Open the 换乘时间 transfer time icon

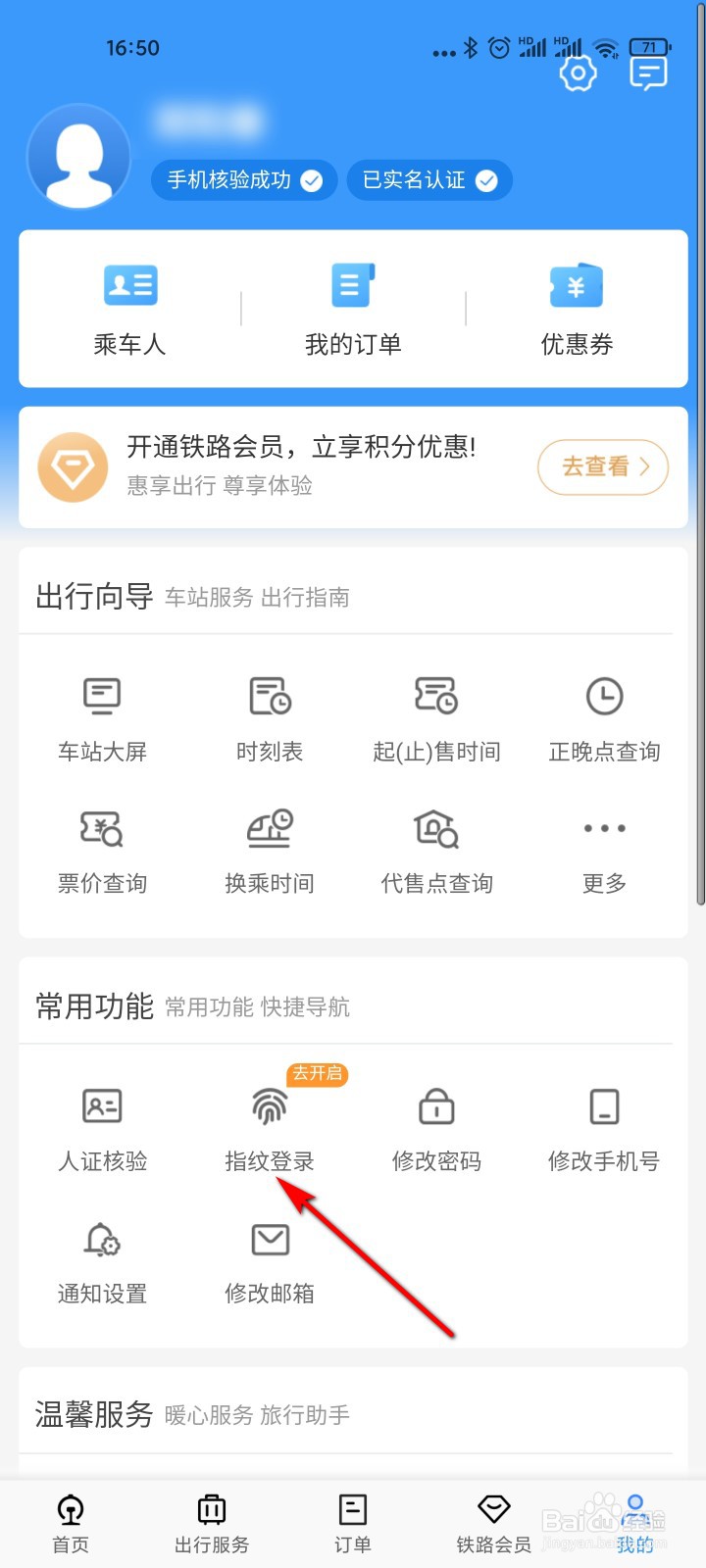pyautogui.click(x=269, y=828)
